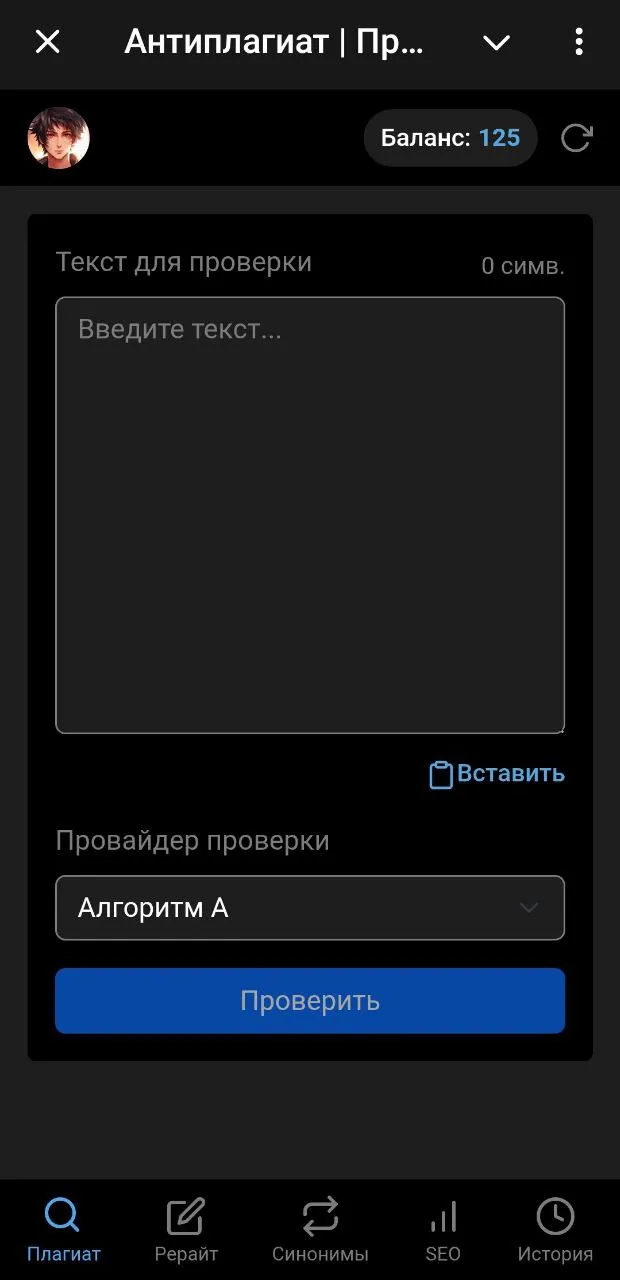Open the three-dot overflow menu
Viewport: 620px width, 1280px height.
[x=578, y=42]
